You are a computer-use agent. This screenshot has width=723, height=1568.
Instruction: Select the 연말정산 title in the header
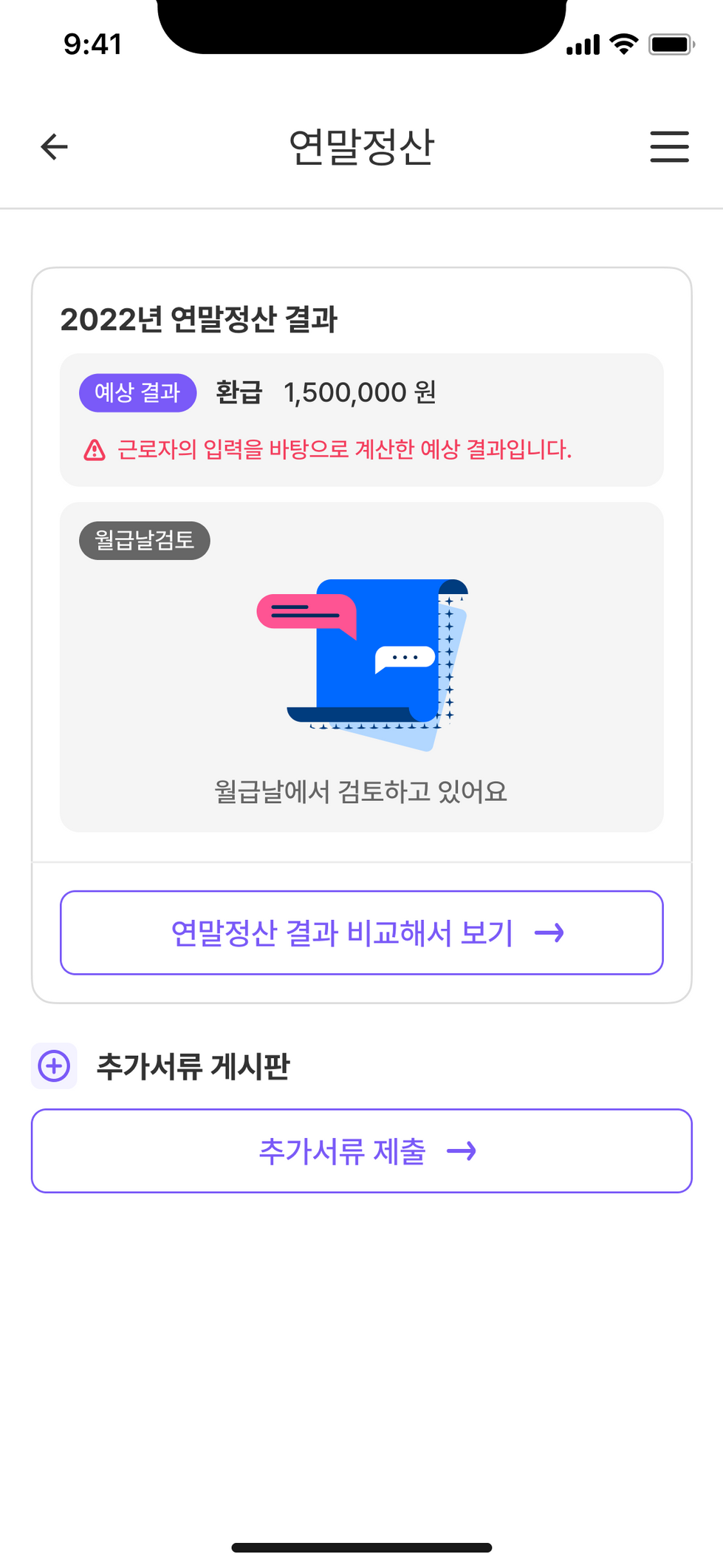click(x=361, y=146)
